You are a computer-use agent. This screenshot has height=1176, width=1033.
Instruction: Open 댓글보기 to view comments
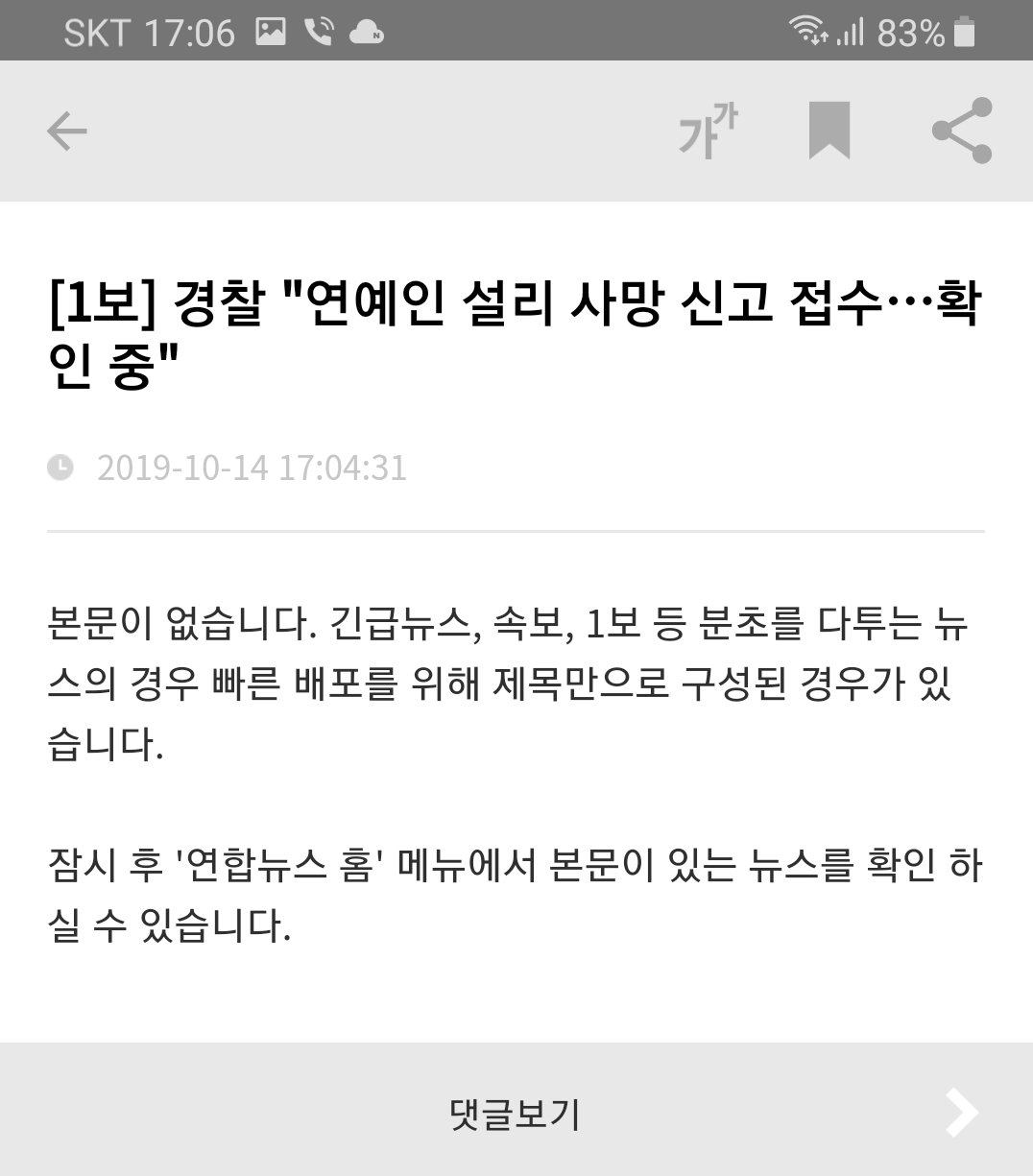click(516, 1114)
